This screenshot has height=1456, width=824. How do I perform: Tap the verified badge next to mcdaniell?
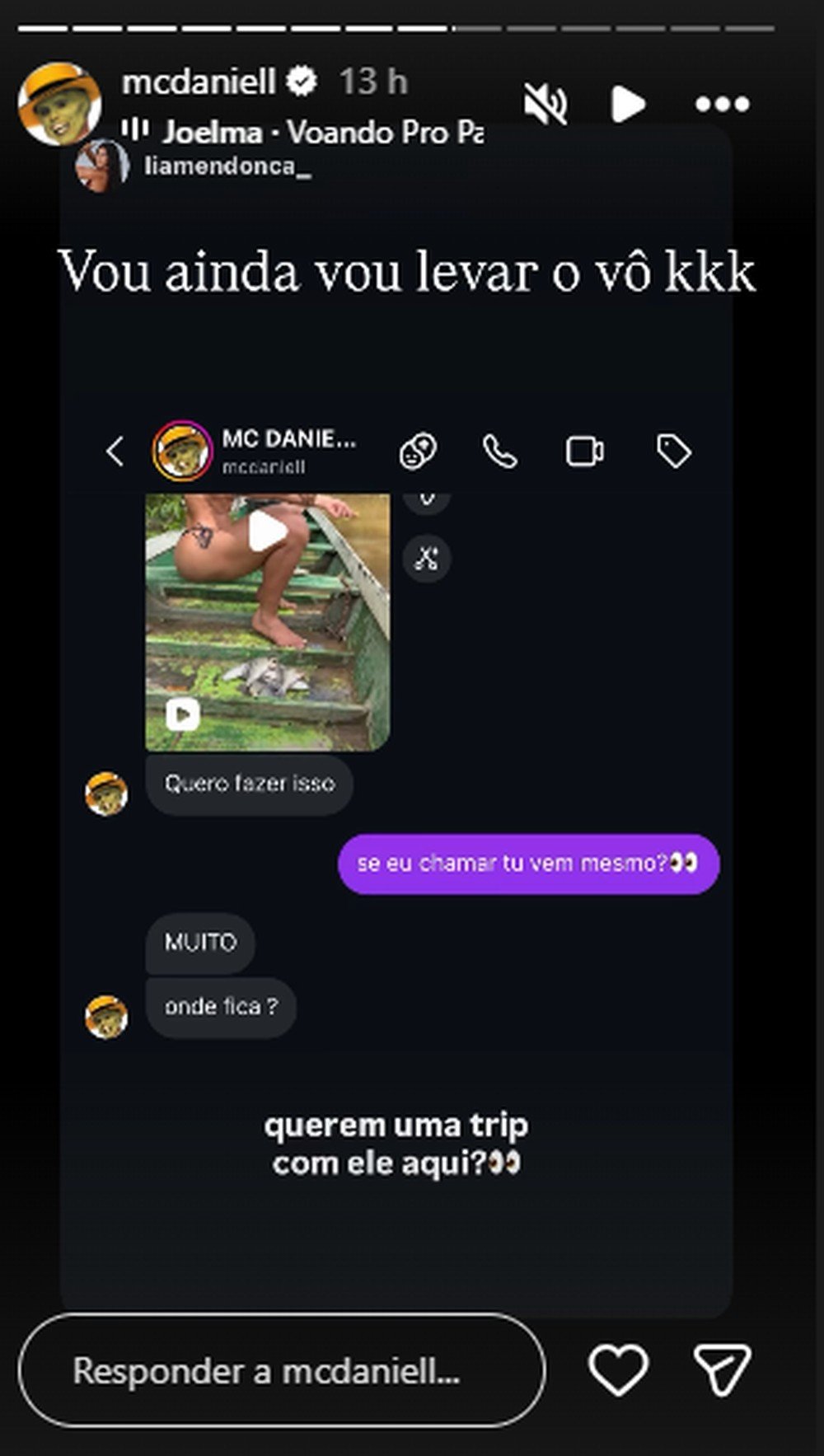click(x=302, y=82)
